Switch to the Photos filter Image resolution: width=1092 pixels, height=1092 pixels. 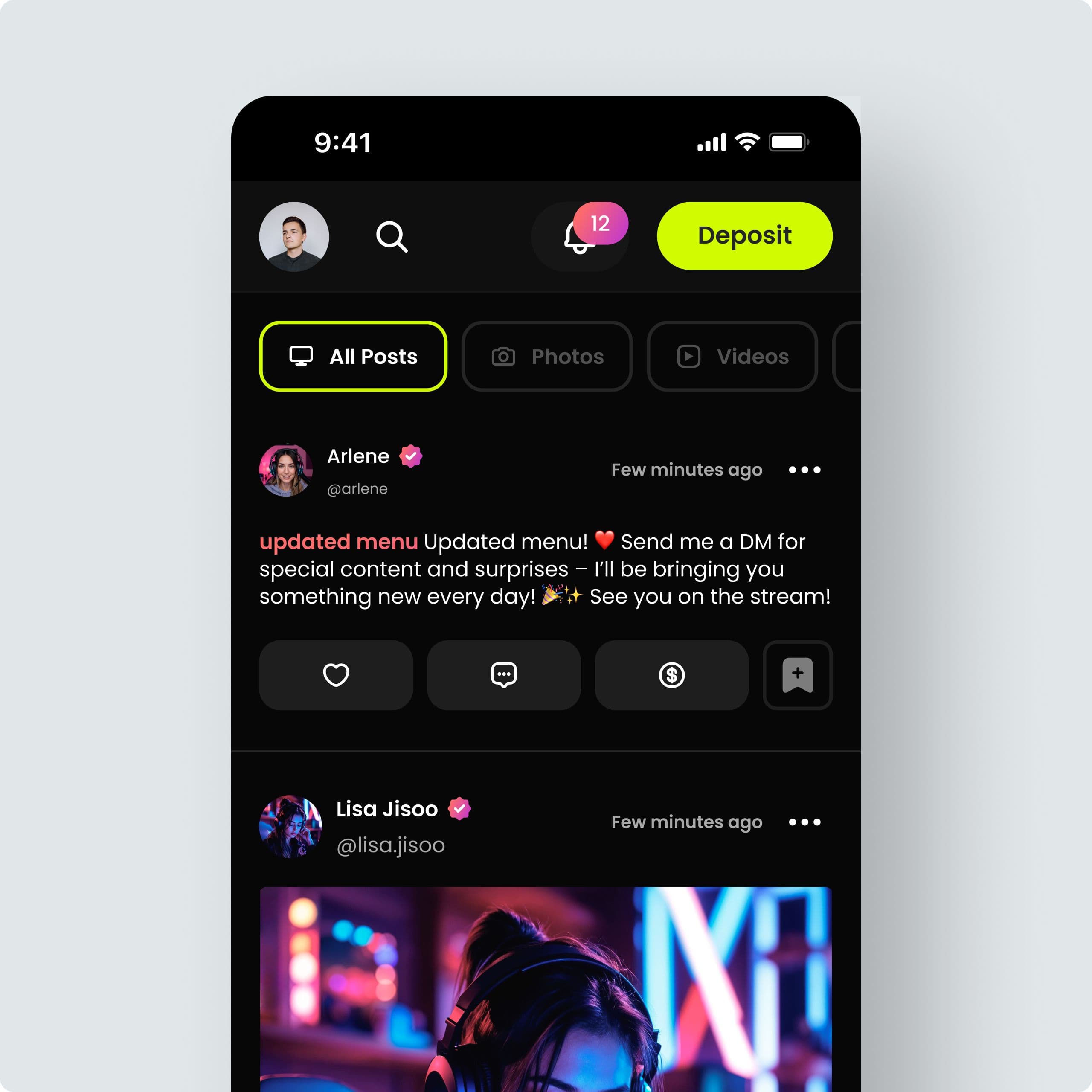pyautogui.click(x=546, y=356)
